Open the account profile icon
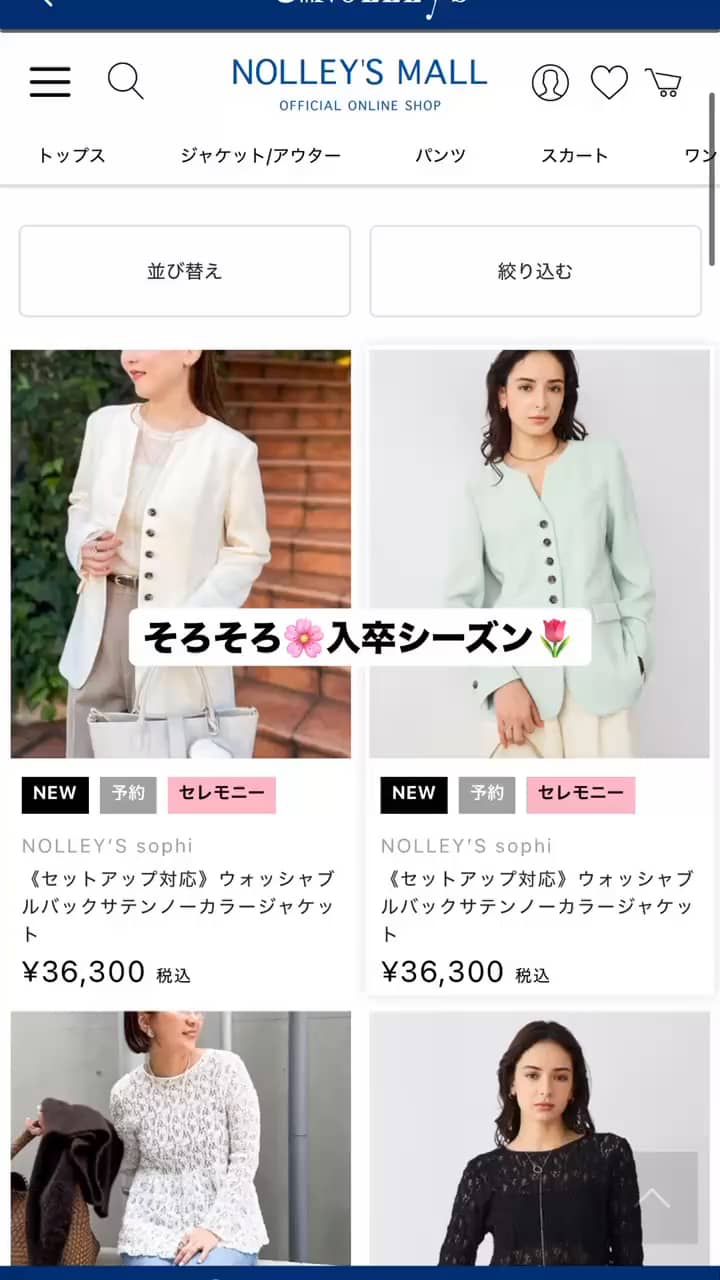Image resolution: width=720 pixels, height=1280 pixels. tap(551, 83)
